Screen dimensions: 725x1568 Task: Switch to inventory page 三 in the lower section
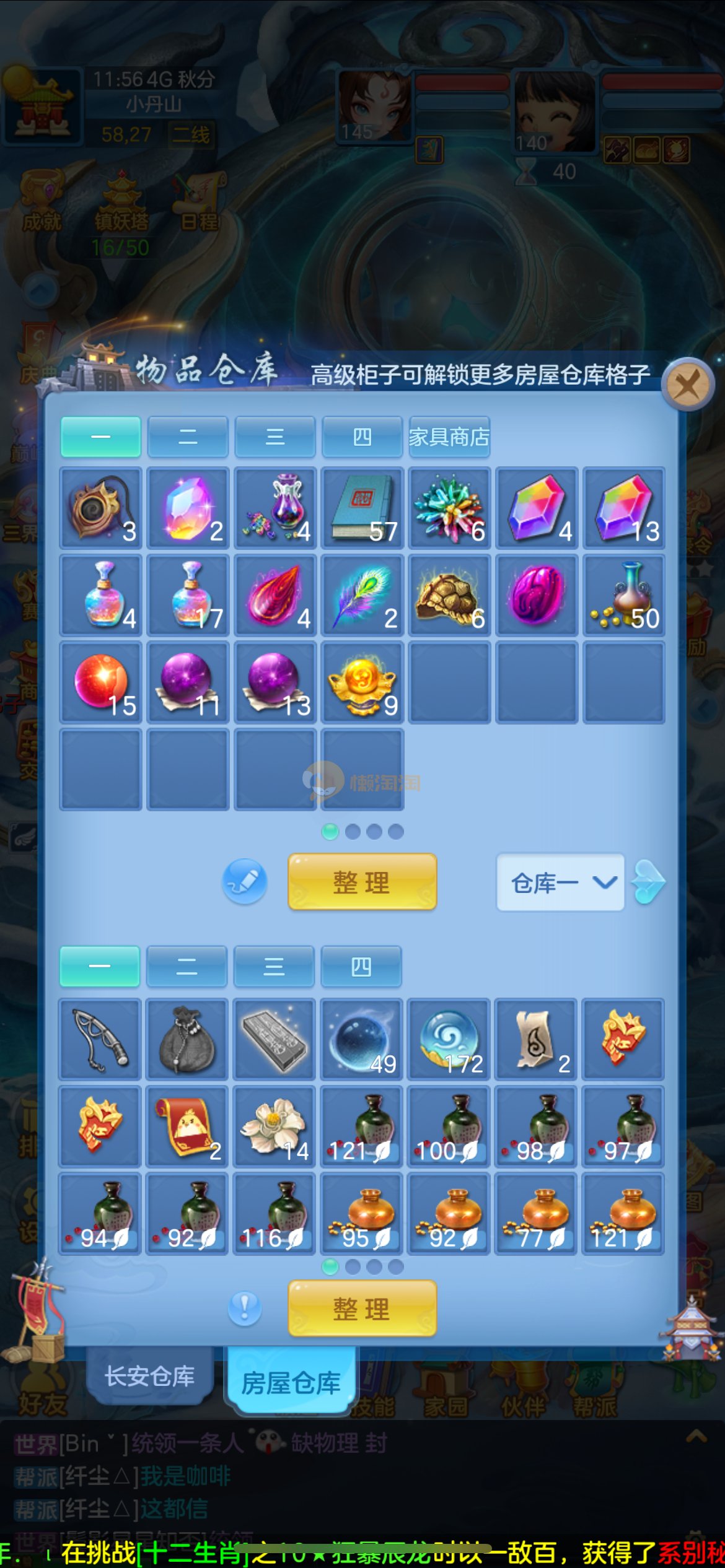(274, 967)
